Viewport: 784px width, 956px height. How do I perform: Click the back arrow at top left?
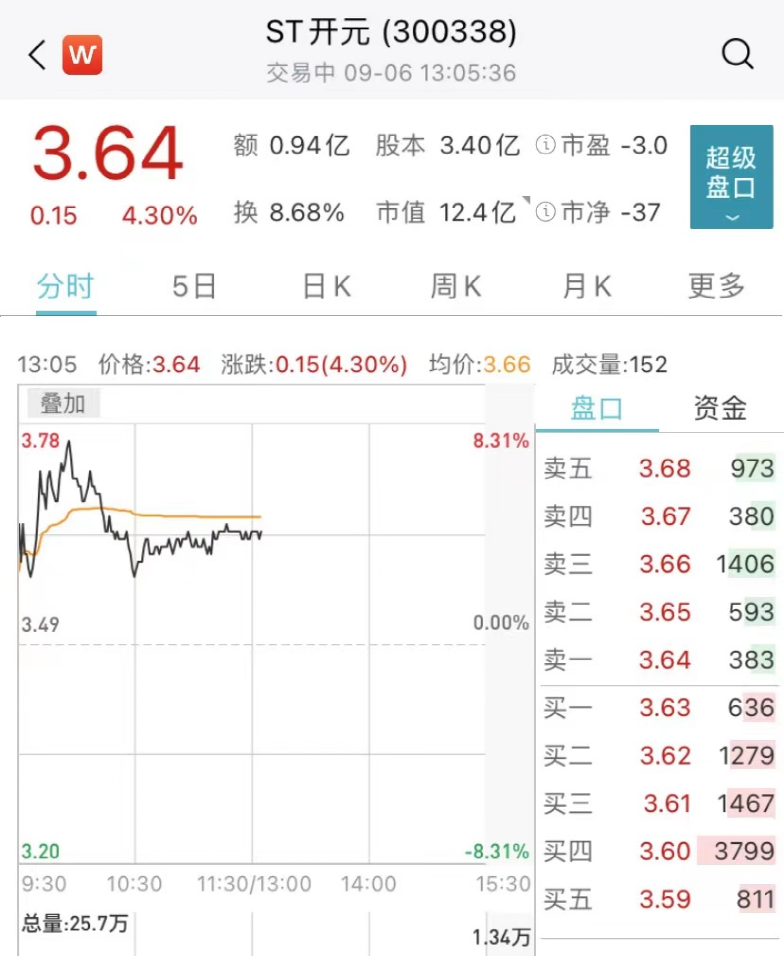(x=35, y=54)
